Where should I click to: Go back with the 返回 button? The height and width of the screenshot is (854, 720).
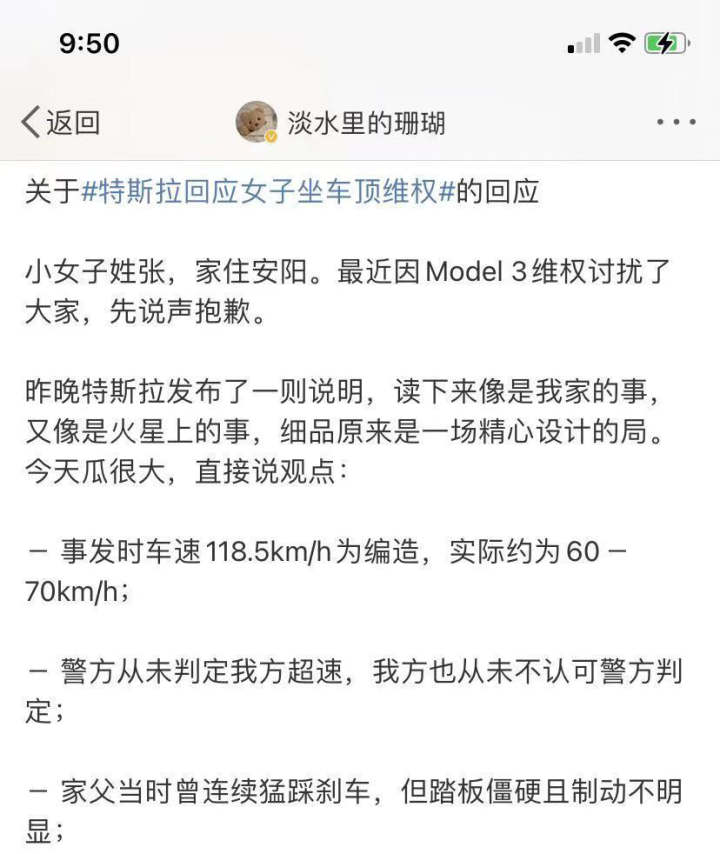click(x=60, y=122)
